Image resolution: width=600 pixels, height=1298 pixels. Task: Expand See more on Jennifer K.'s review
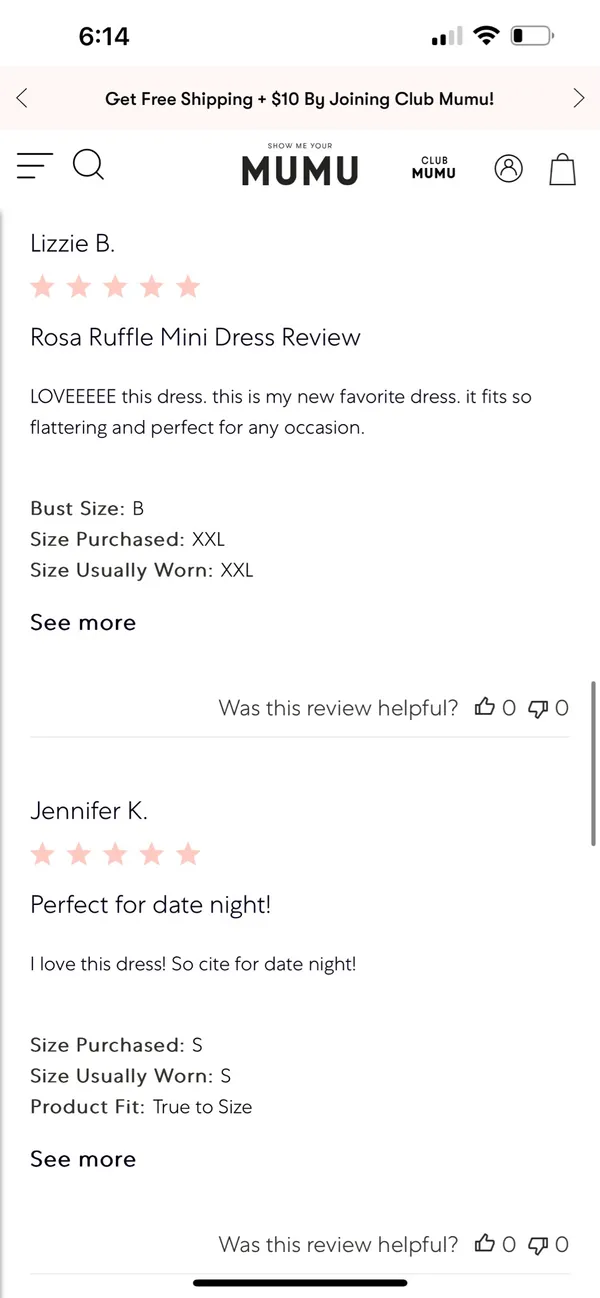(83, 1159)
